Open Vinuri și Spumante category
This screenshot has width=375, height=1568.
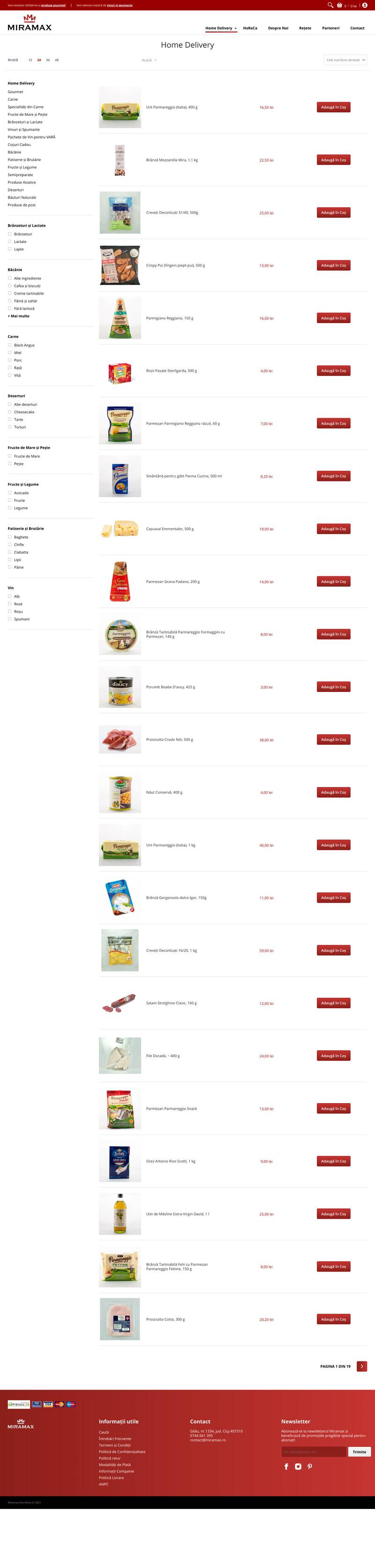24,130
